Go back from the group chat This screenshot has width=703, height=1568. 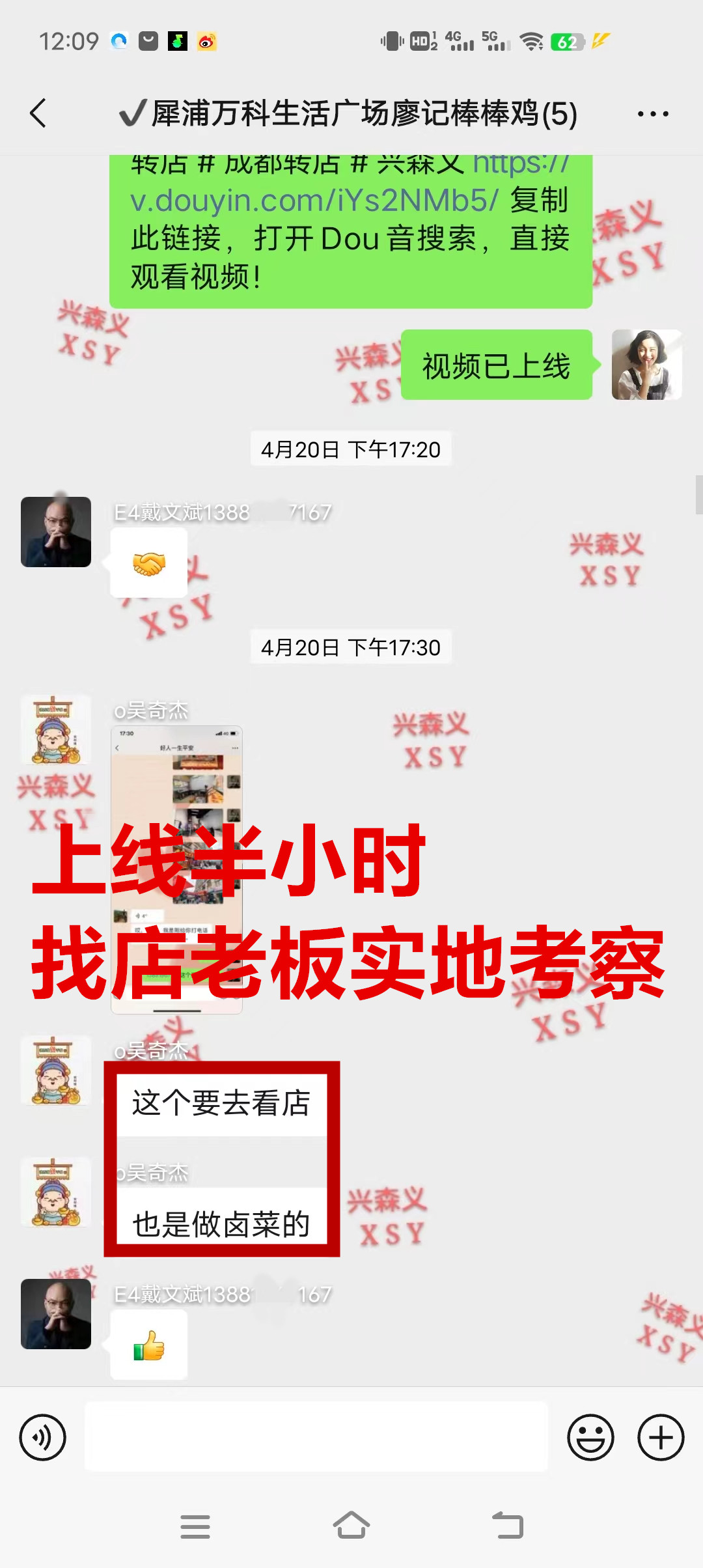[39, 113]
